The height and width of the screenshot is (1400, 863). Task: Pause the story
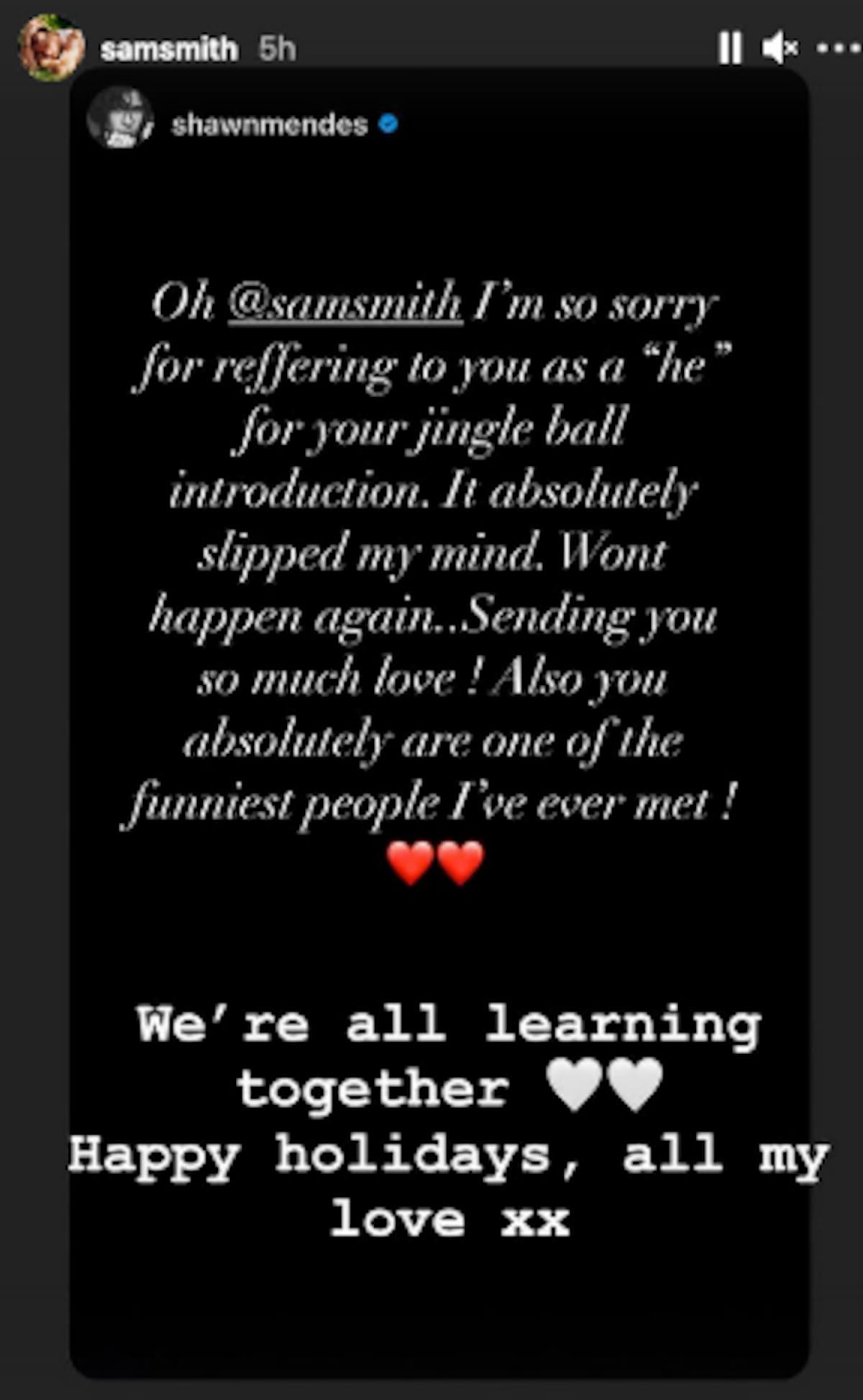pos(729,49)
